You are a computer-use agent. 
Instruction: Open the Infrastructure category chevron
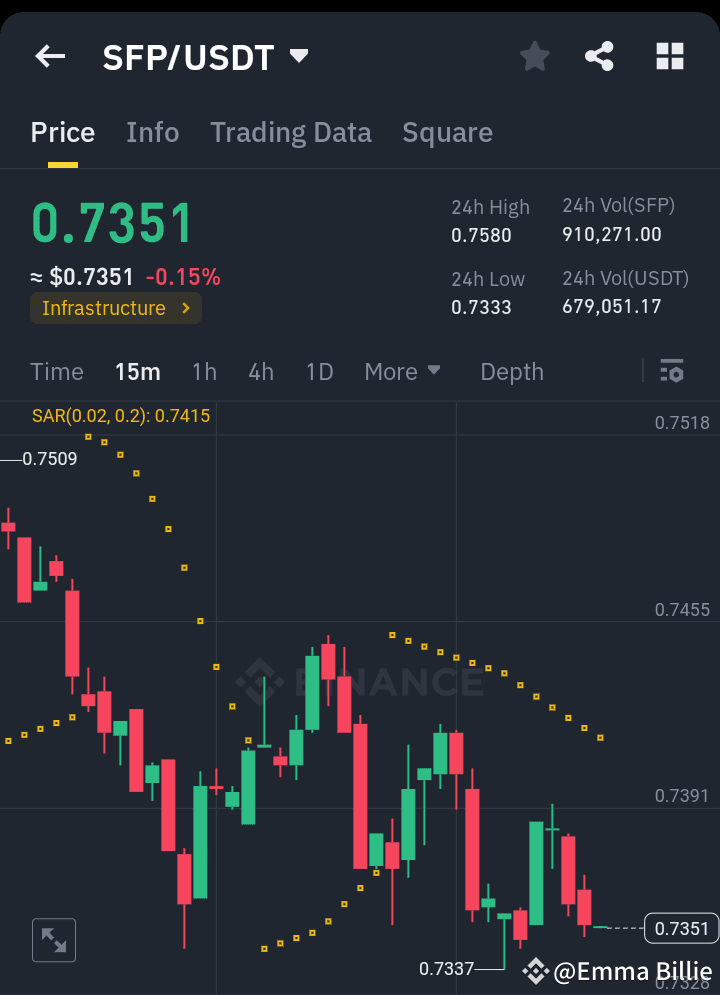click(186, 308)
